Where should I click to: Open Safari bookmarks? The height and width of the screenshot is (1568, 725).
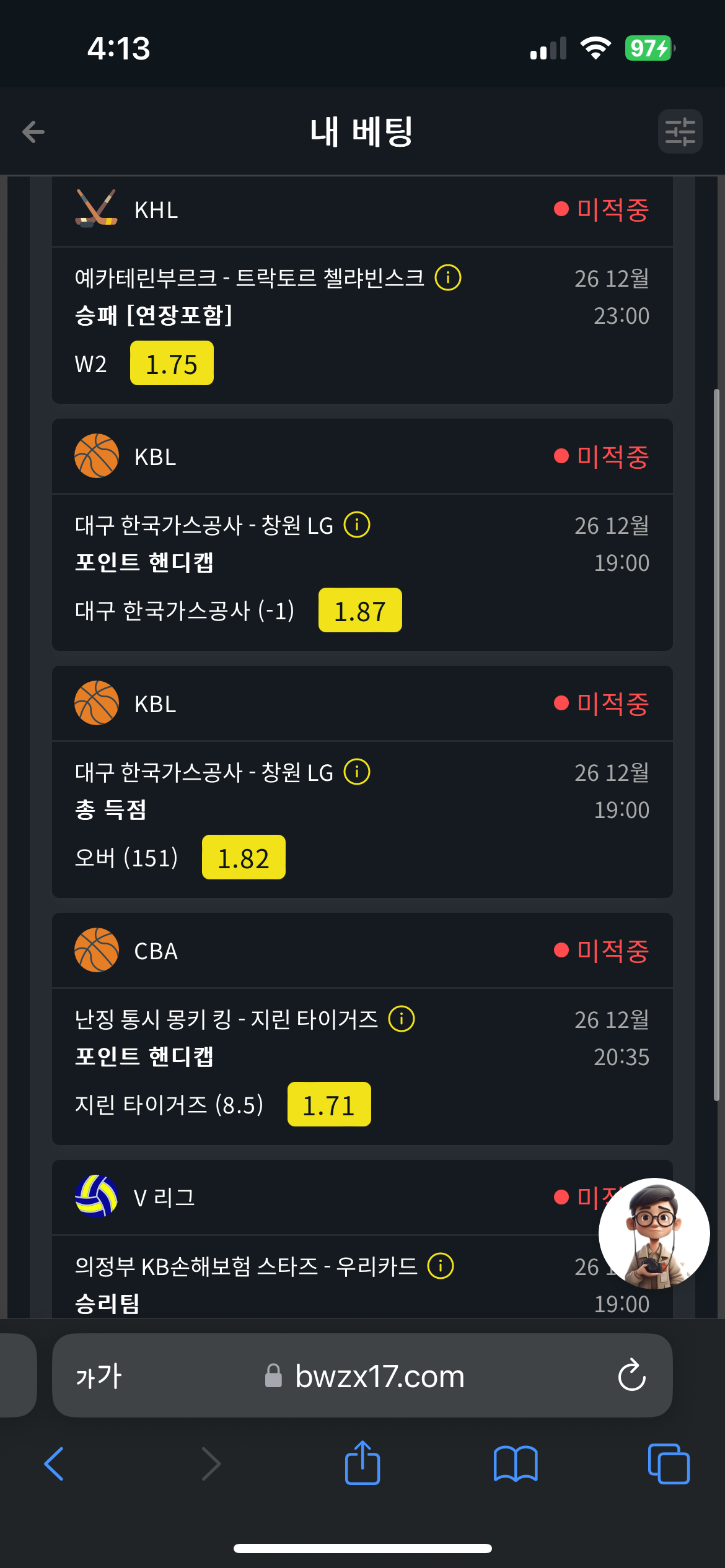point(516,1464)
